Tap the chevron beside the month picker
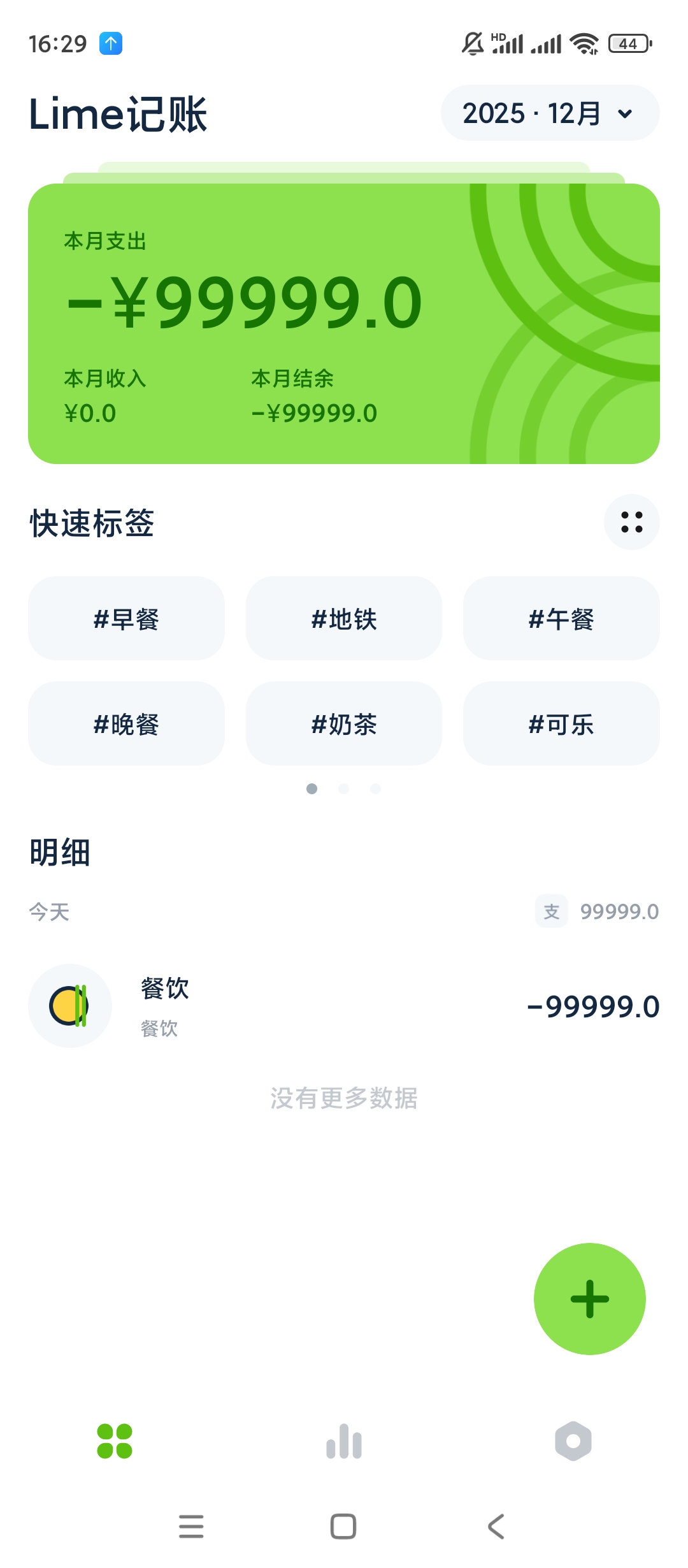 (624, 115)
